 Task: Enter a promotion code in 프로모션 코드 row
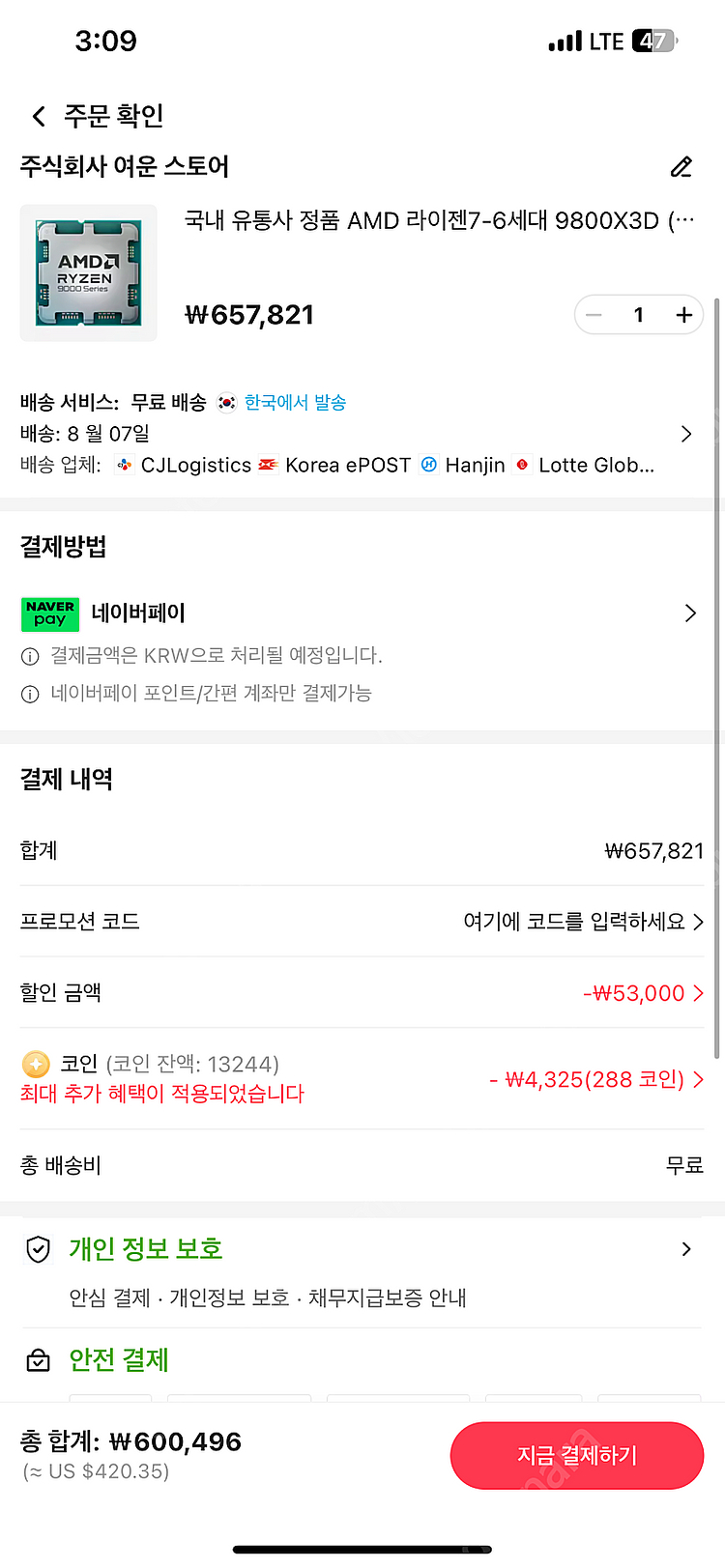(582, 922)
